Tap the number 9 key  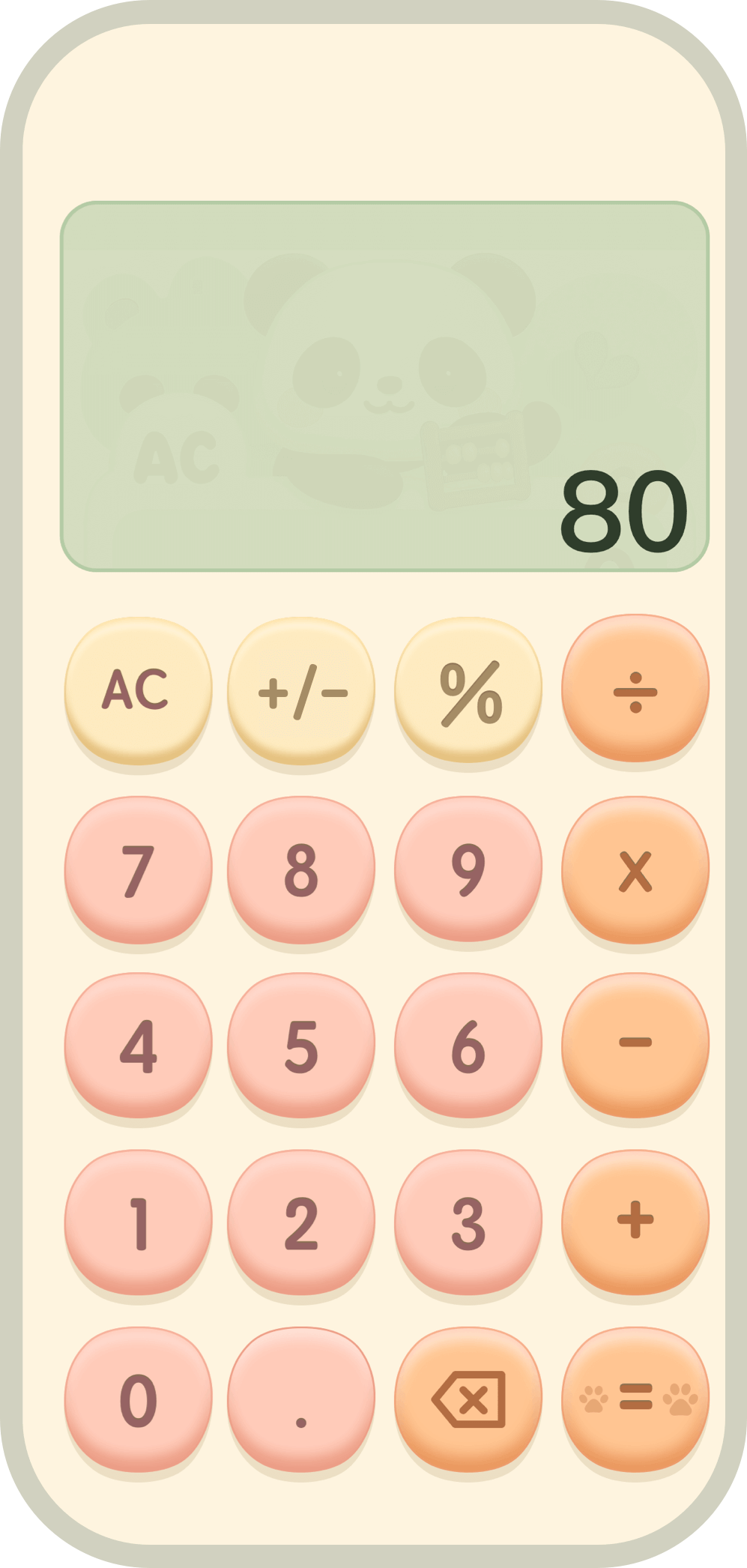pyautogui.click(x=468, y=869)
